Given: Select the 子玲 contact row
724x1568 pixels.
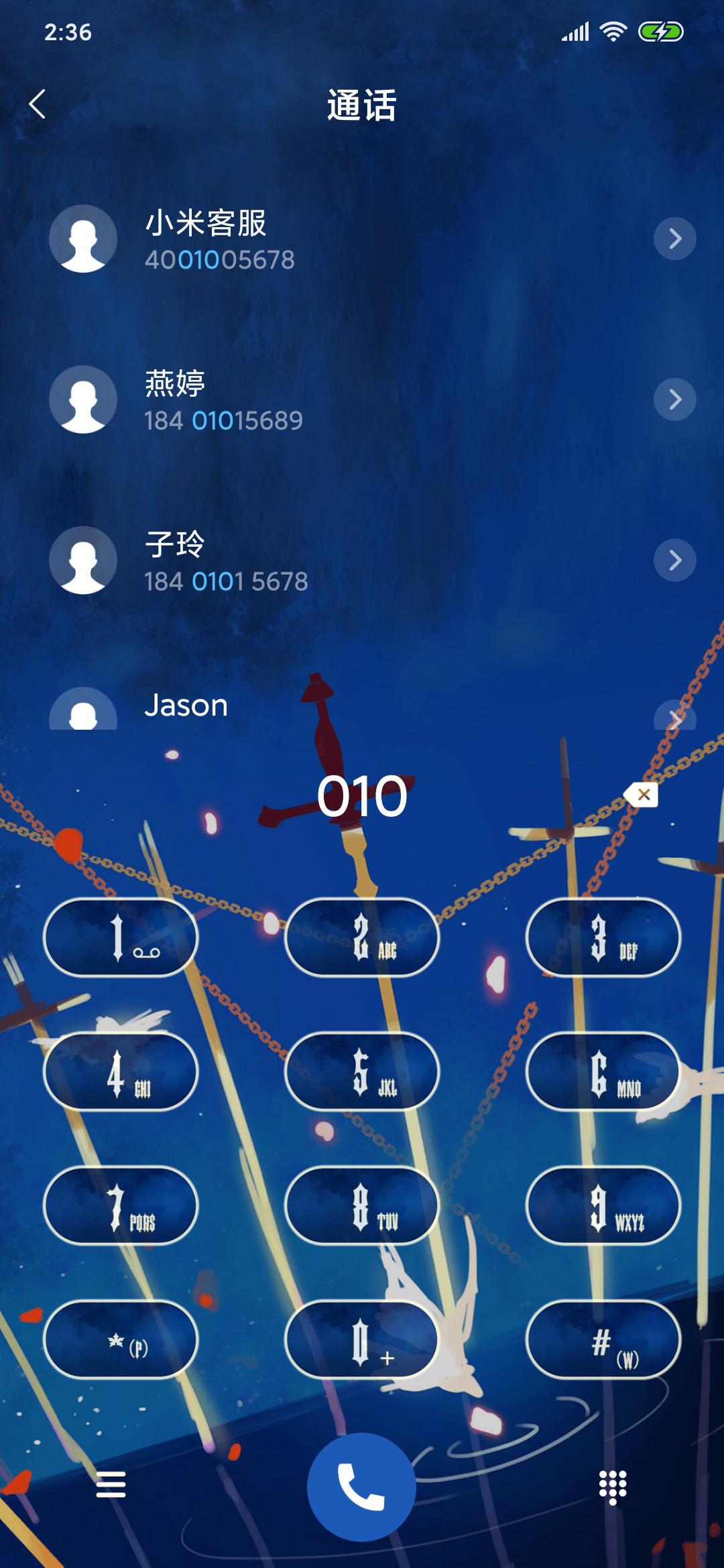Looking at the screenshot, I should [362, 560].
